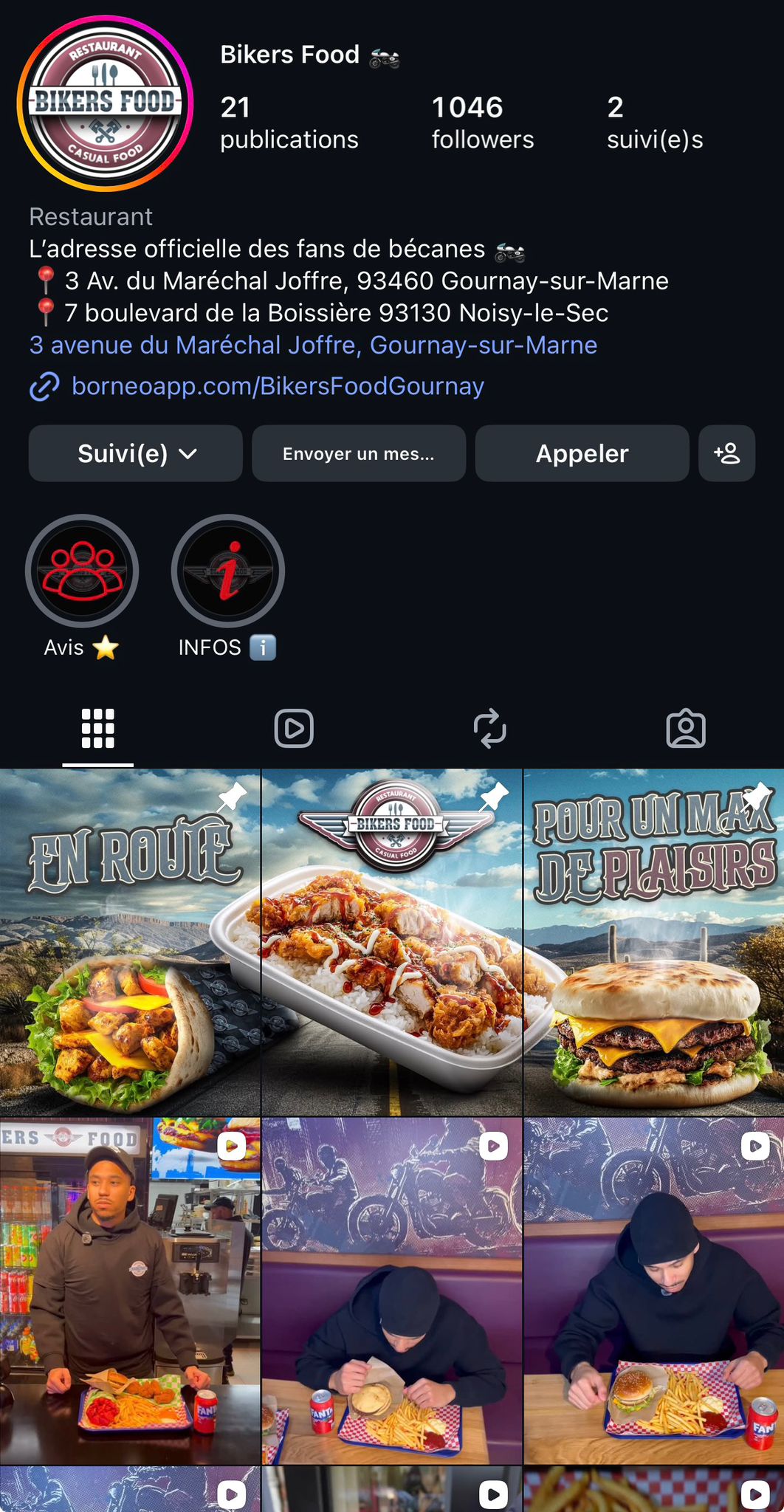Click the Appeler button
This screenshot has height=1512, width=784.
click(x=582, y=453)
